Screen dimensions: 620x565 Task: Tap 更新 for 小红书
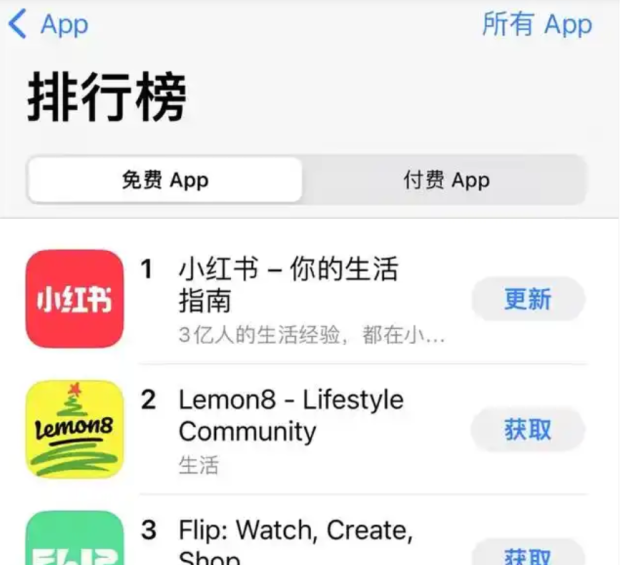[x=528, y=299]
